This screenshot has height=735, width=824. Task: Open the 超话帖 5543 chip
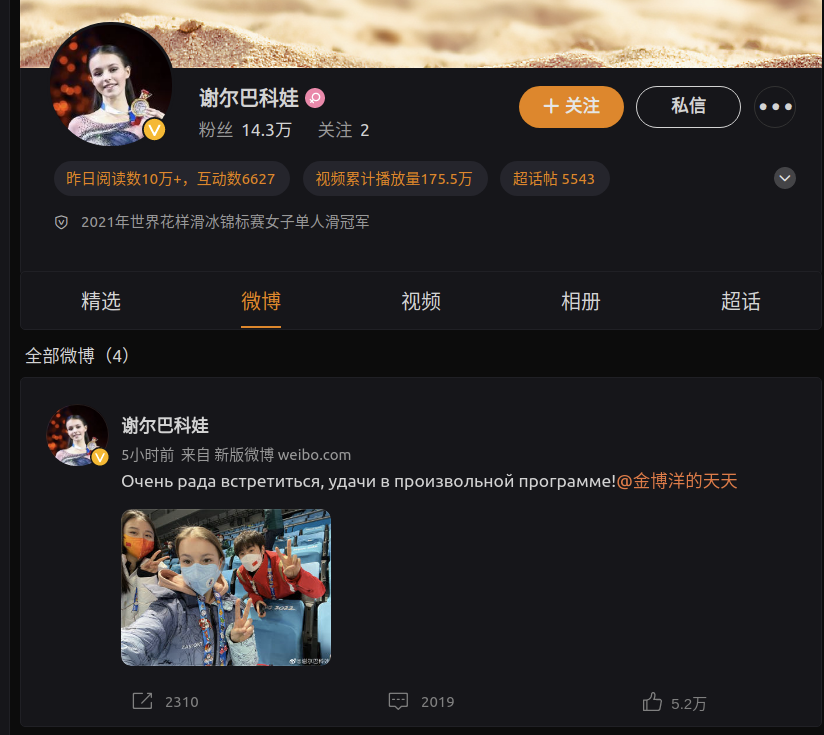pyautogui.click(x=554, y=179)
